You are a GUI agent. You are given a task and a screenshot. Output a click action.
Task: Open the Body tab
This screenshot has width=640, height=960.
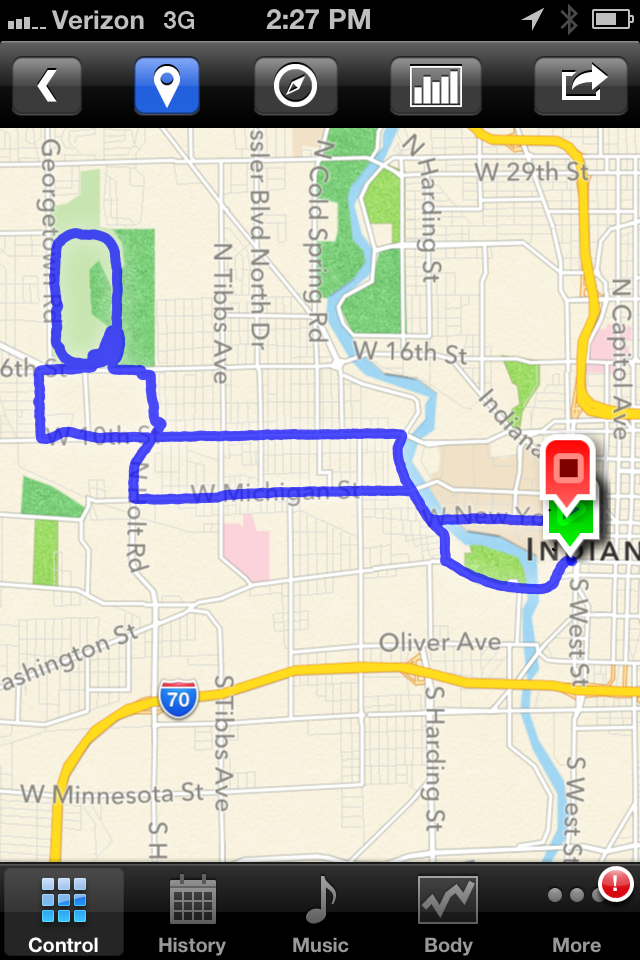(x=448, y=914)
